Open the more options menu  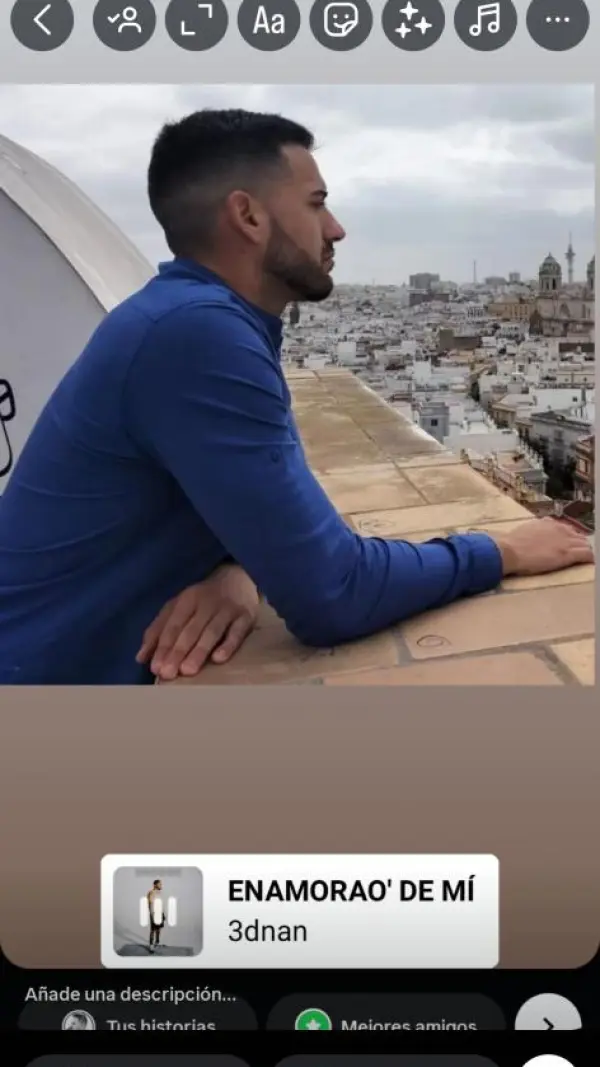click(557, 20)
